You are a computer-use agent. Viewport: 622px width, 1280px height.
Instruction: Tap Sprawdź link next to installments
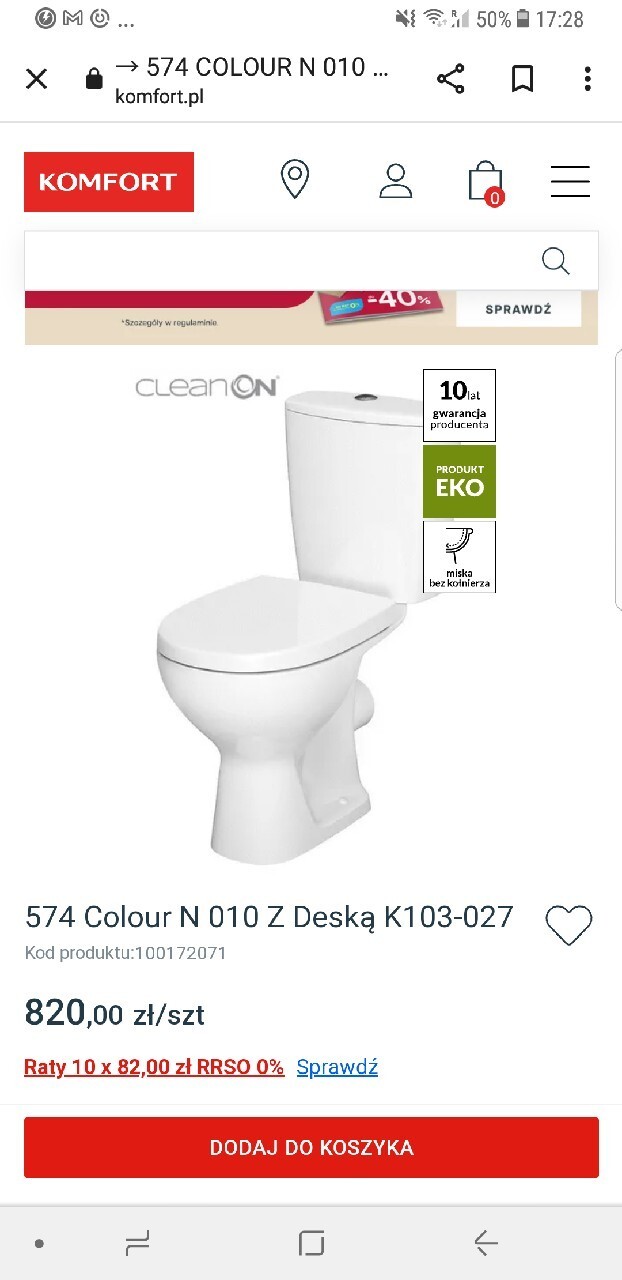(x=337, y=1067)
